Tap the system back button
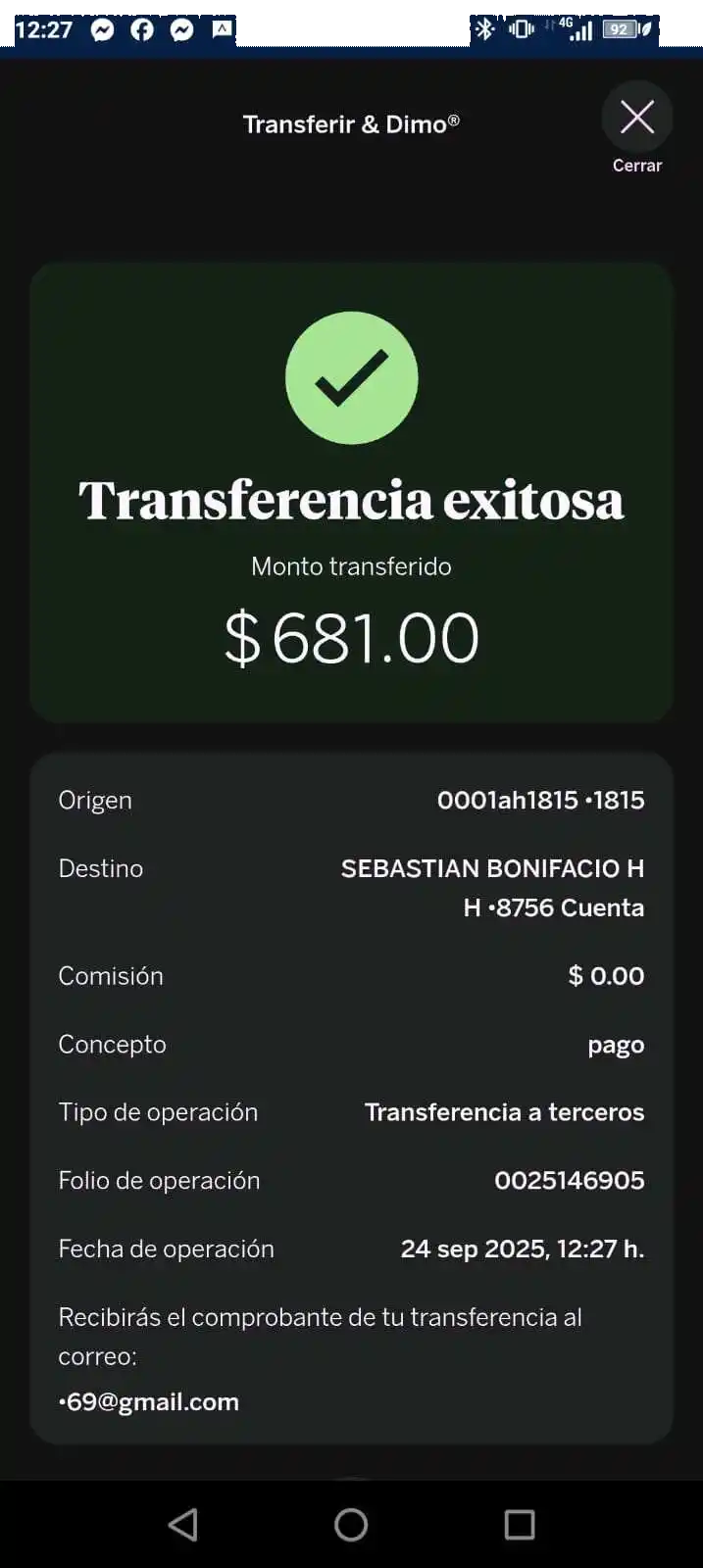Image resolution: width=703 pixels, height=1568 pixels. pos(183,1524)
